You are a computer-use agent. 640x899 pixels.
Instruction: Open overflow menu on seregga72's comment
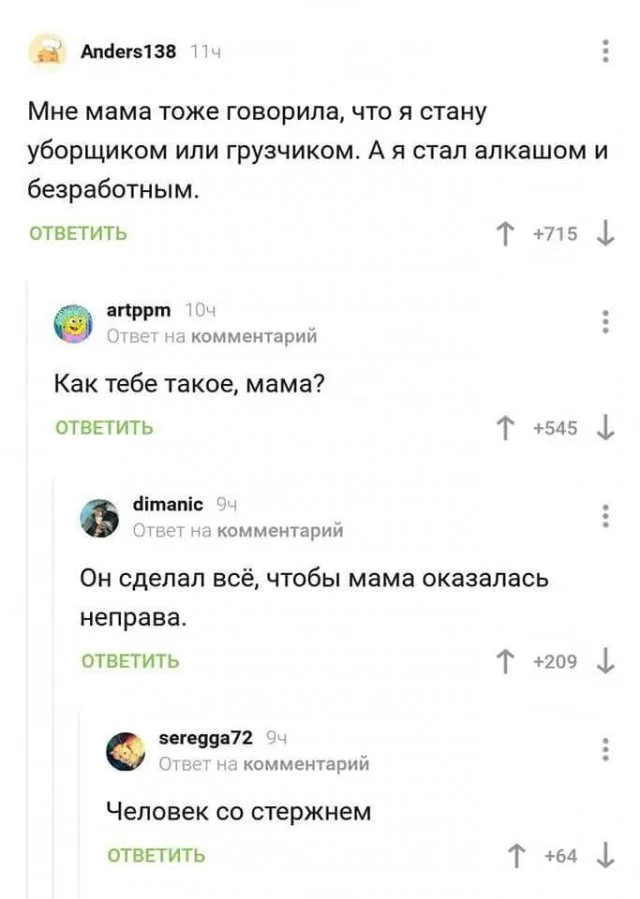point(606,749)
